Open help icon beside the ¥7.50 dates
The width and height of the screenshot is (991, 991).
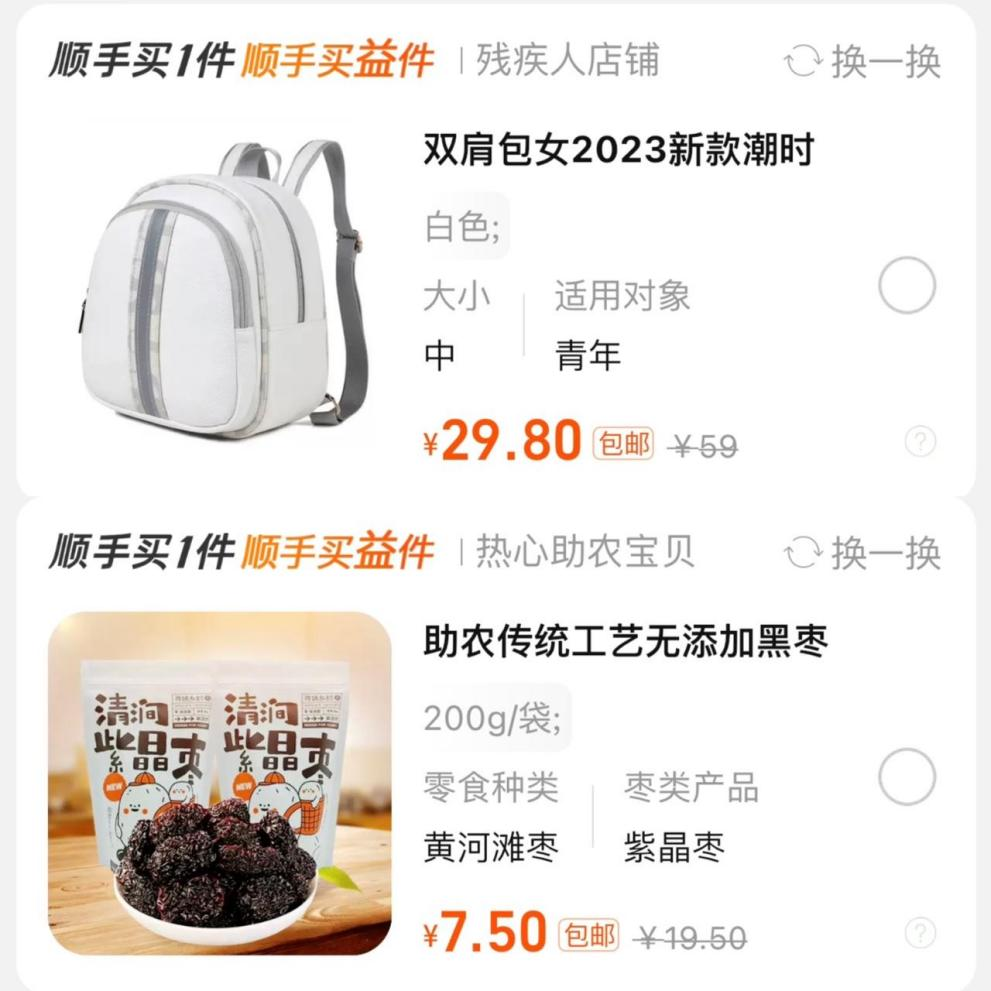920,934
